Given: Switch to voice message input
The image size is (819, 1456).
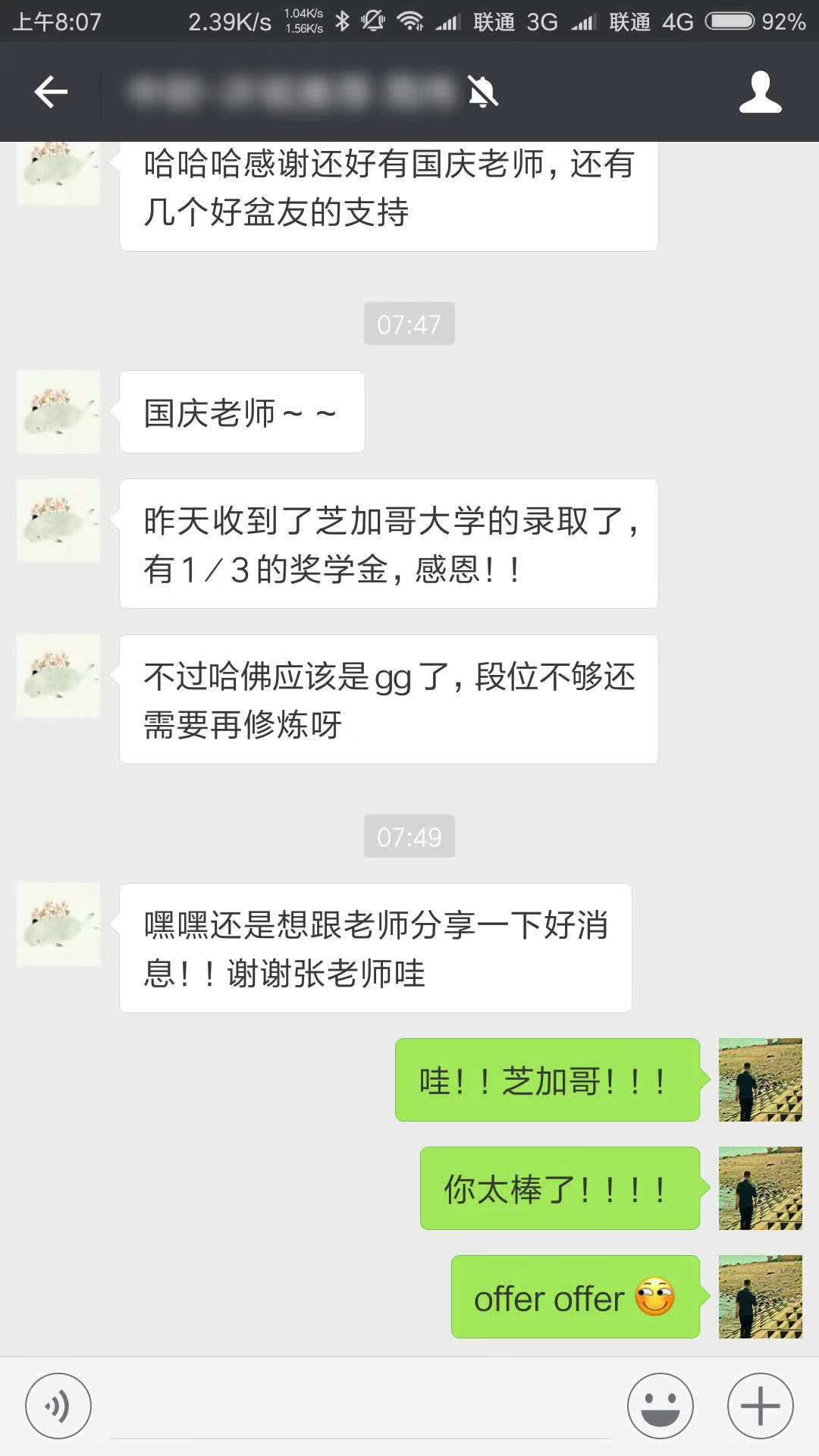Looking at the screenshot, I should 58,1406.
